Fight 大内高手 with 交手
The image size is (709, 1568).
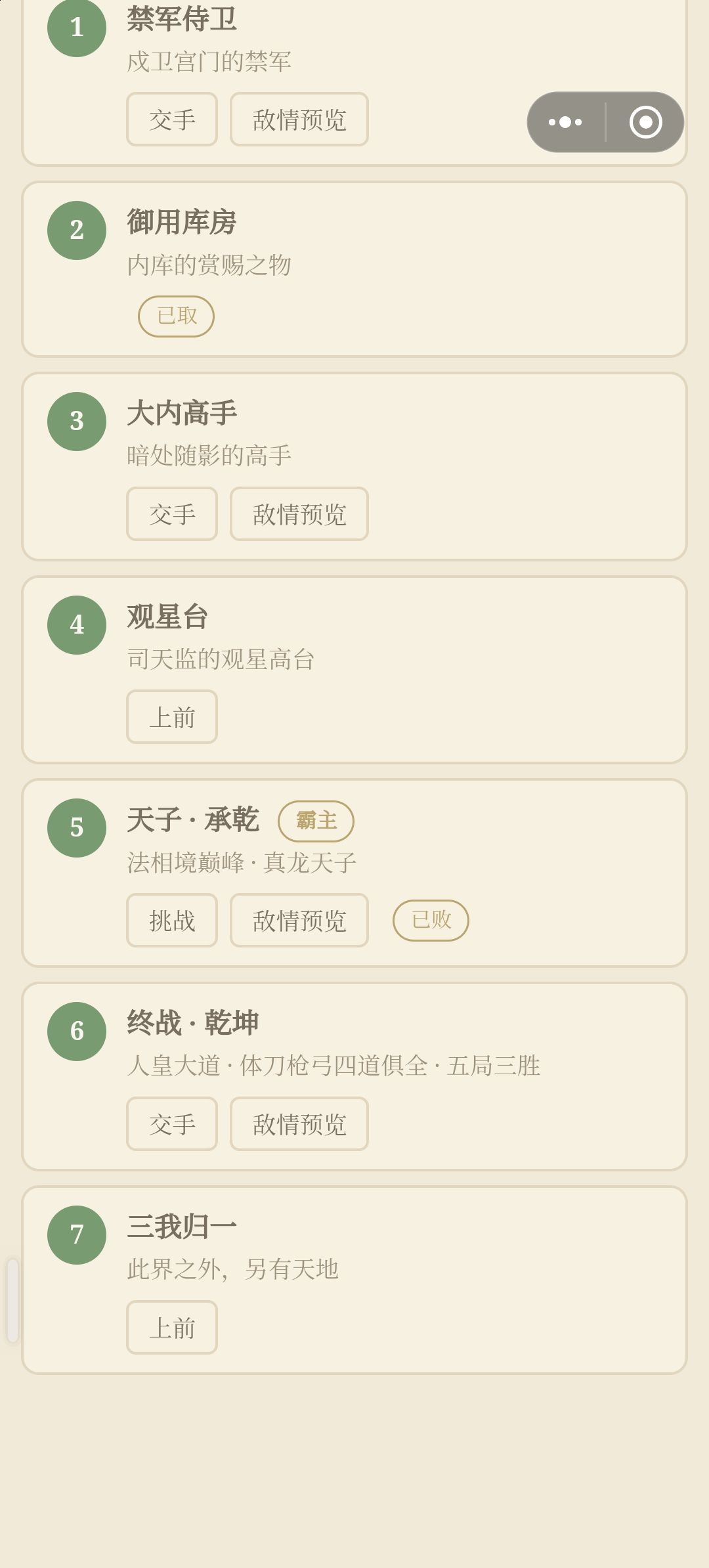click(172, 514)
